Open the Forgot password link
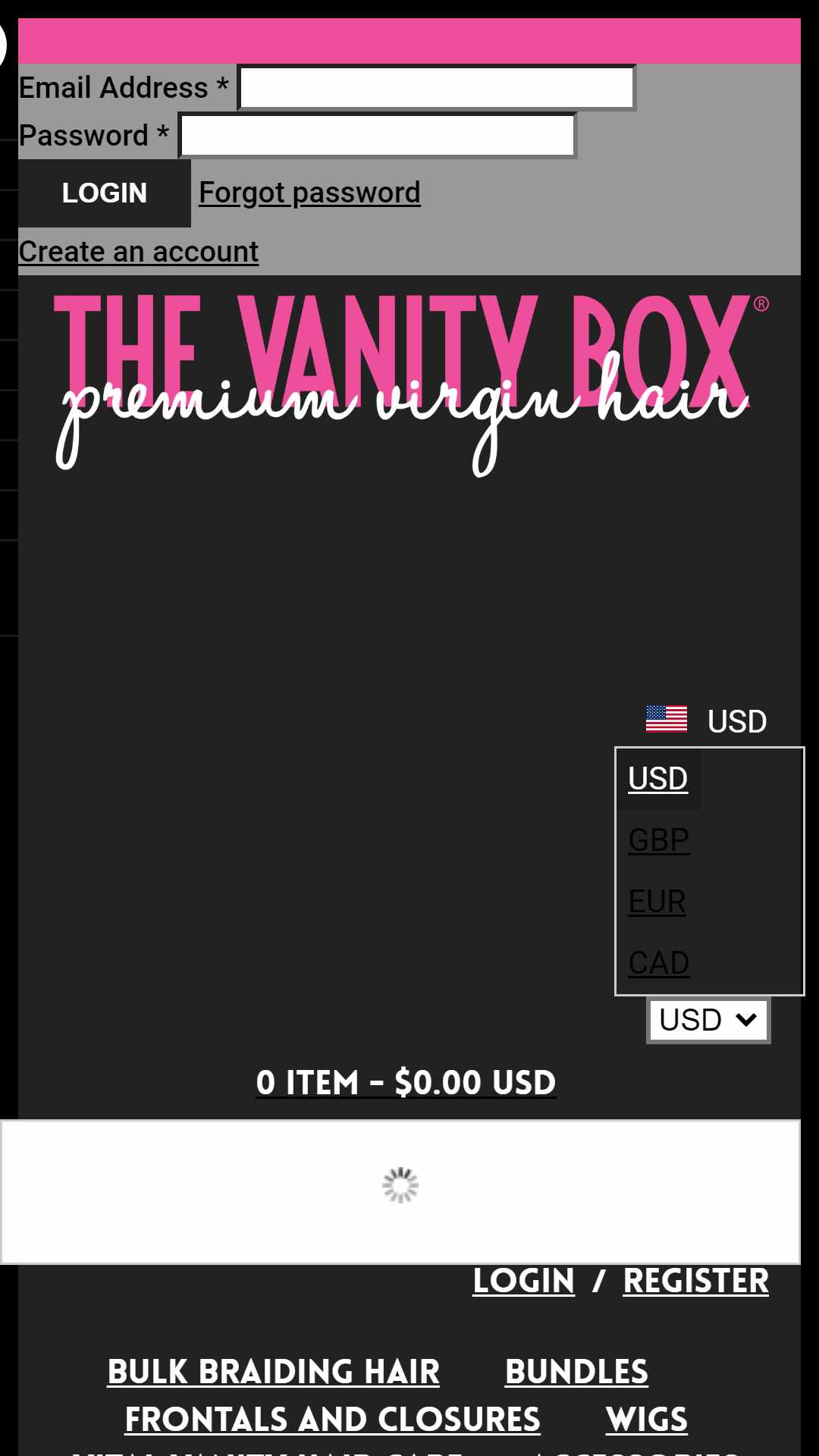This screenshot has height=1456, width=819. coord(309,193)
